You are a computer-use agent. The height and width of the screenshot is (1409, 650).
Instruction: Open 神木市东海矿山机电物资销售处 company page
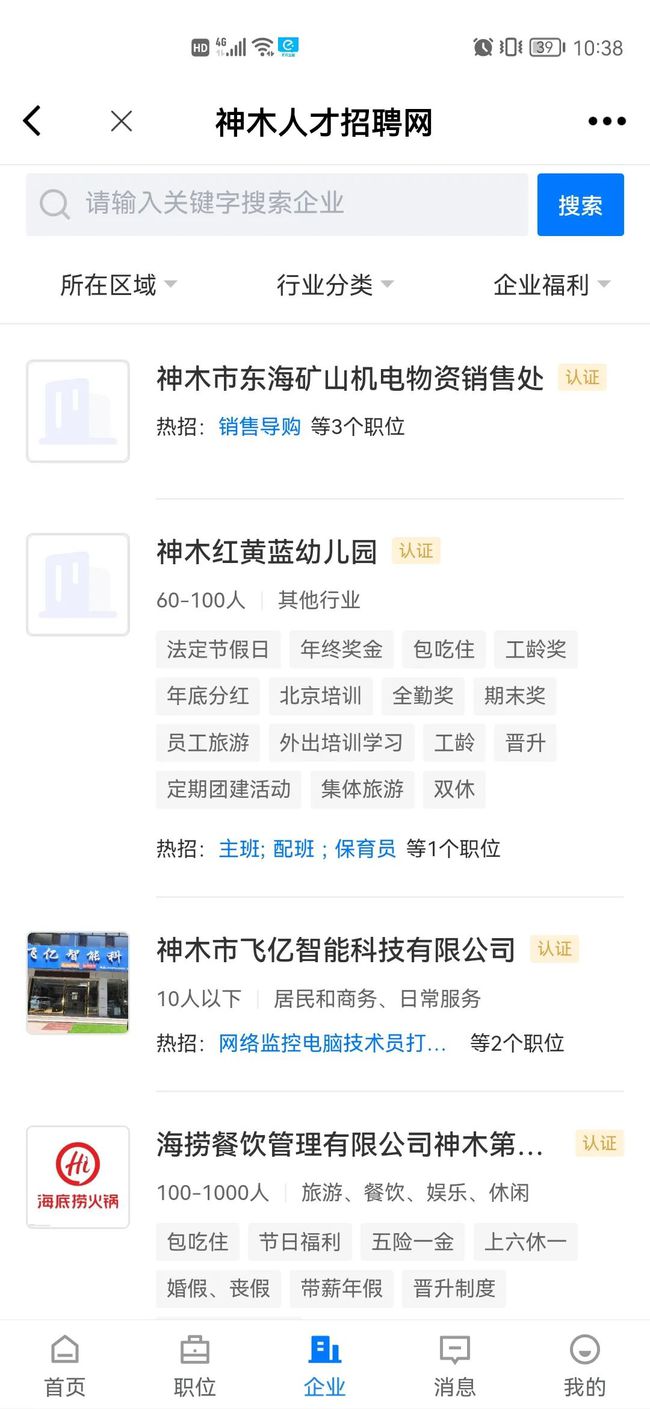click(x=350, y=378)
